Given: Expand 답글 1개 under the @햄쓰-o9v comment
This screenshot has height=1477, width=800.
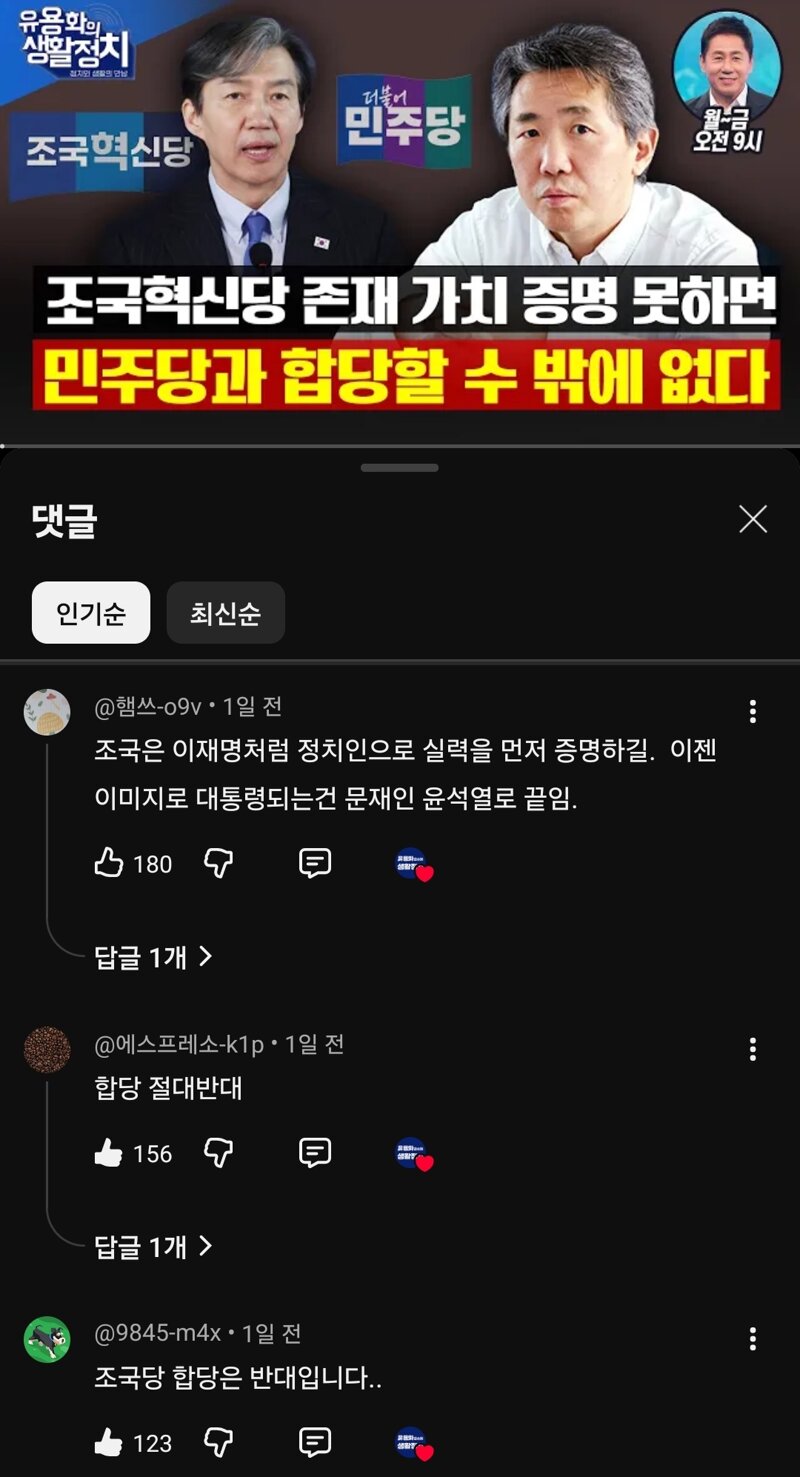Looking at the screenshot, I should click(154, 957).
